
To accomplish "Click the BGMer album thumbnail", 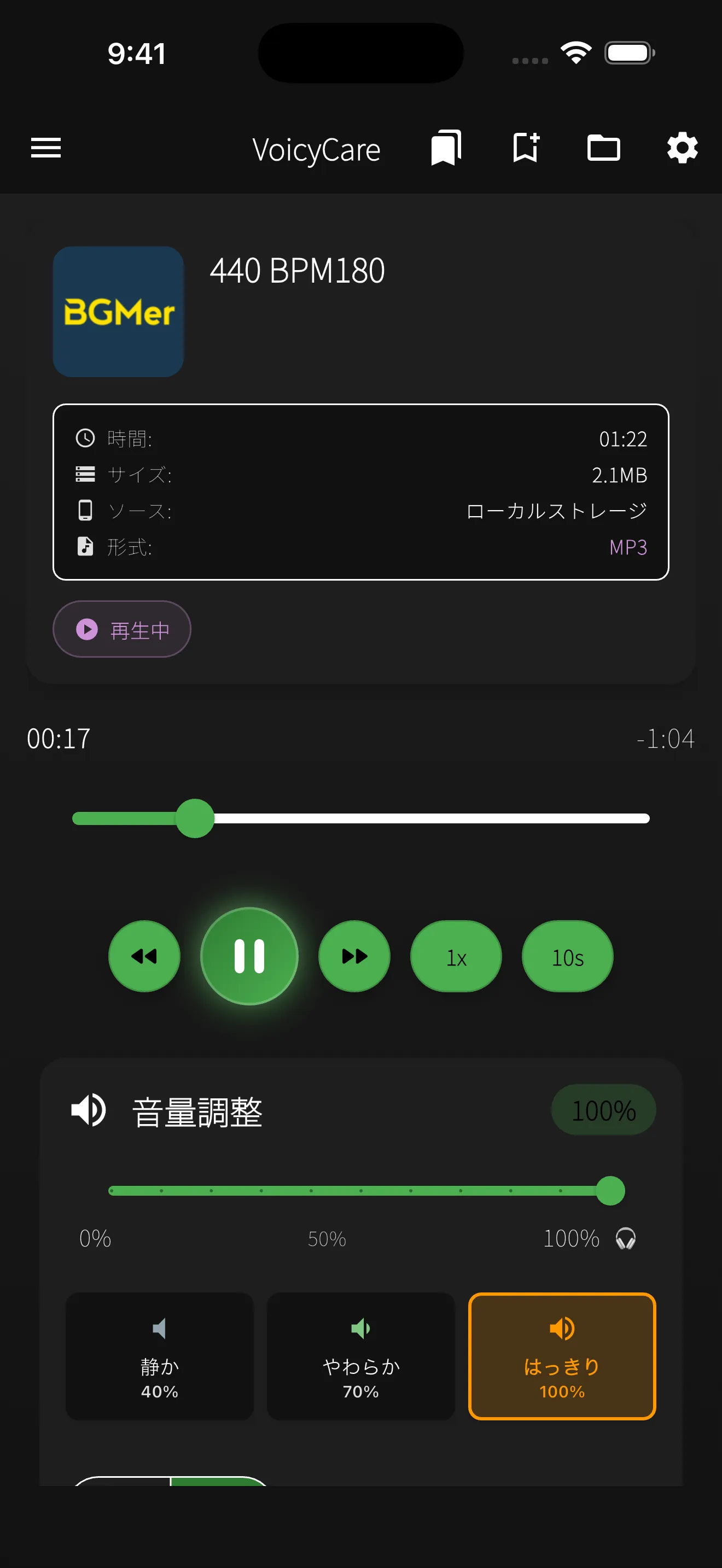I will [118, 313].
